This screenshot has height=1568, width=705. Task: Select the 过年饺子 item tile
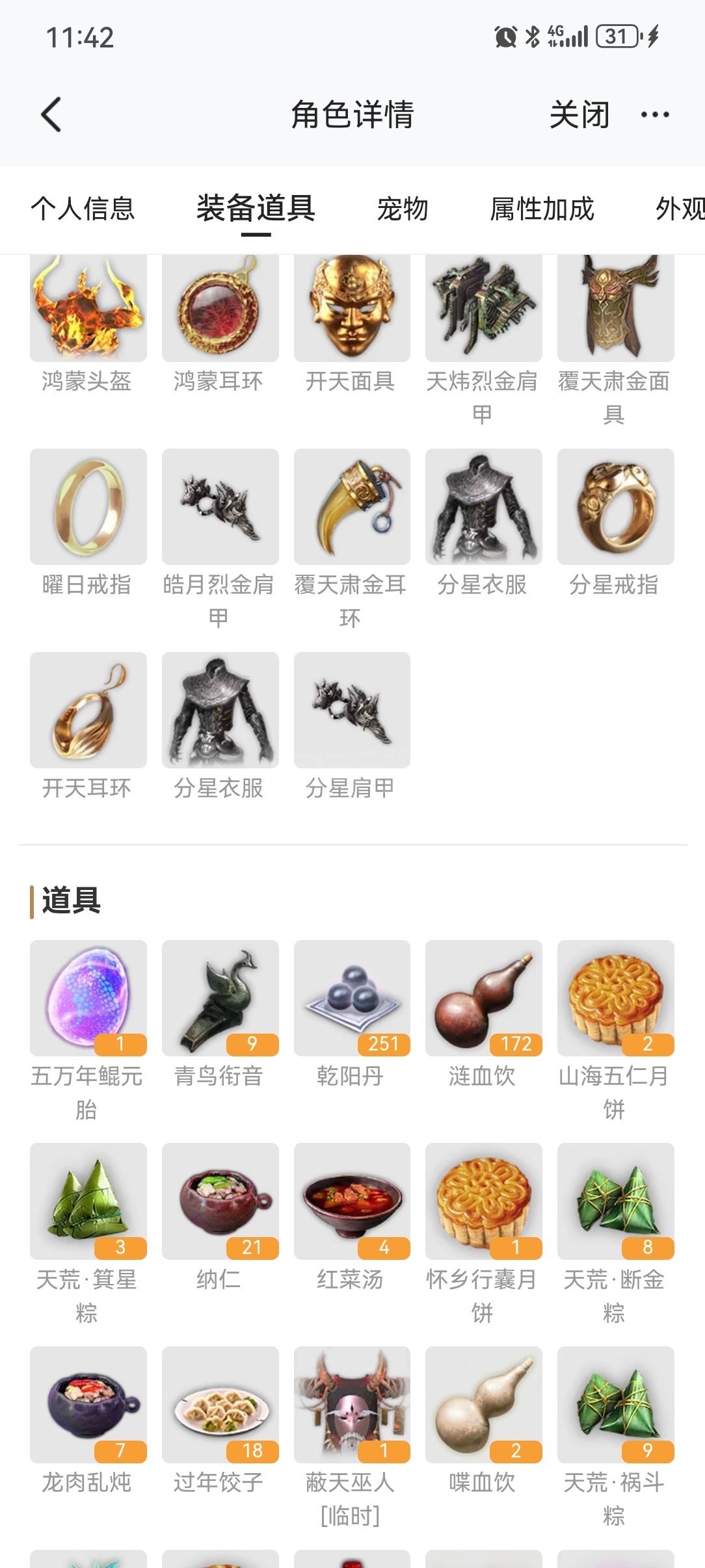(220, 1404)
